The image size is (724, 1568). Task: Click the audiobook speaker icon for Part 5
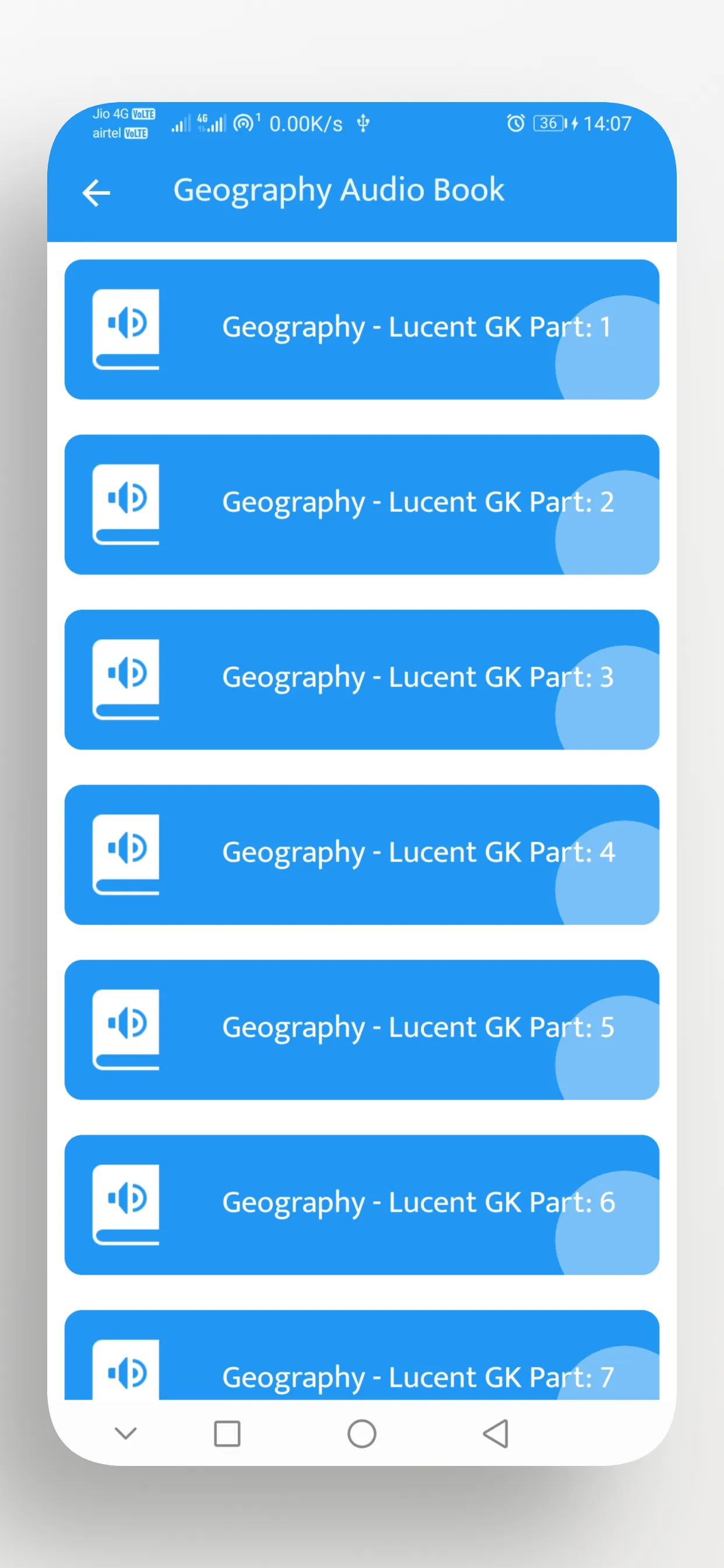coord(125,1028)
